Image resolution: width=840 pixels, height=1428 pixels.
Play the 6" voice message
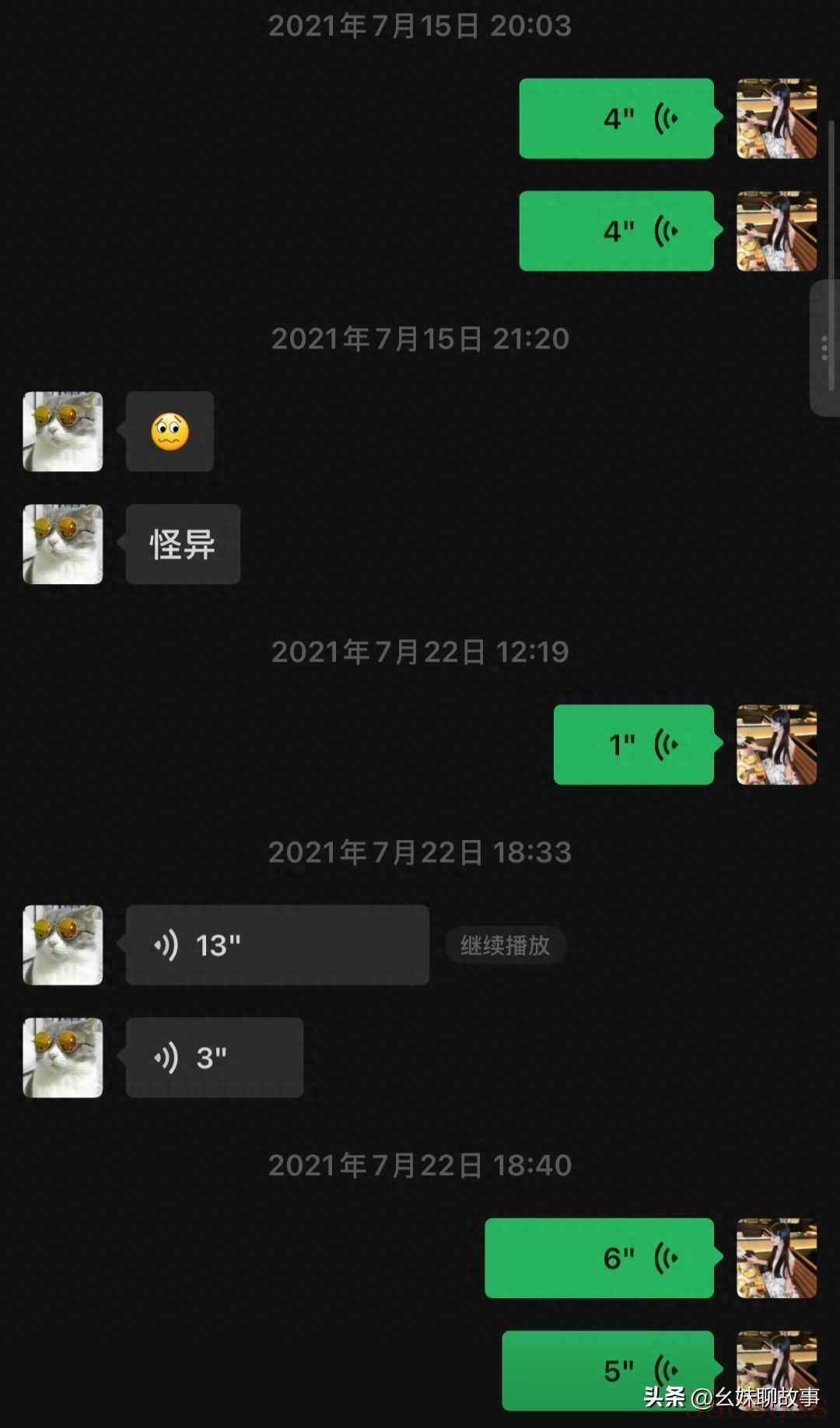coord(599,1258)
